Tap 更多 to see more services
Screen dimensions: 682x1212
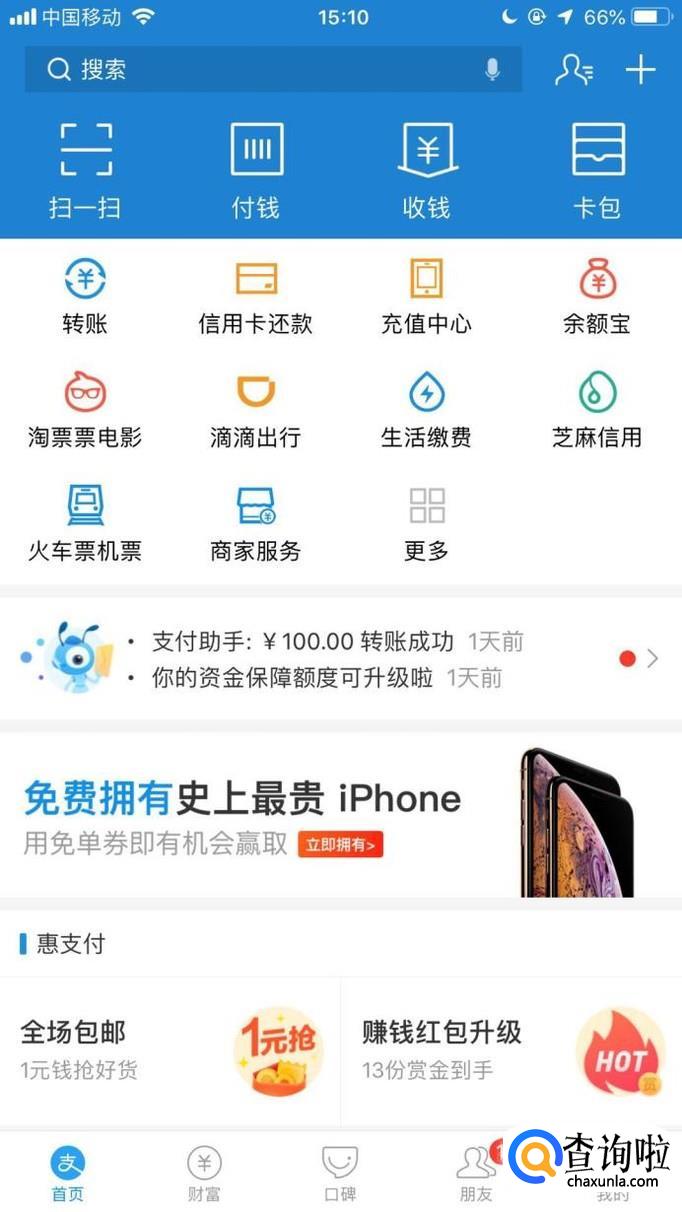click(427, 524)
